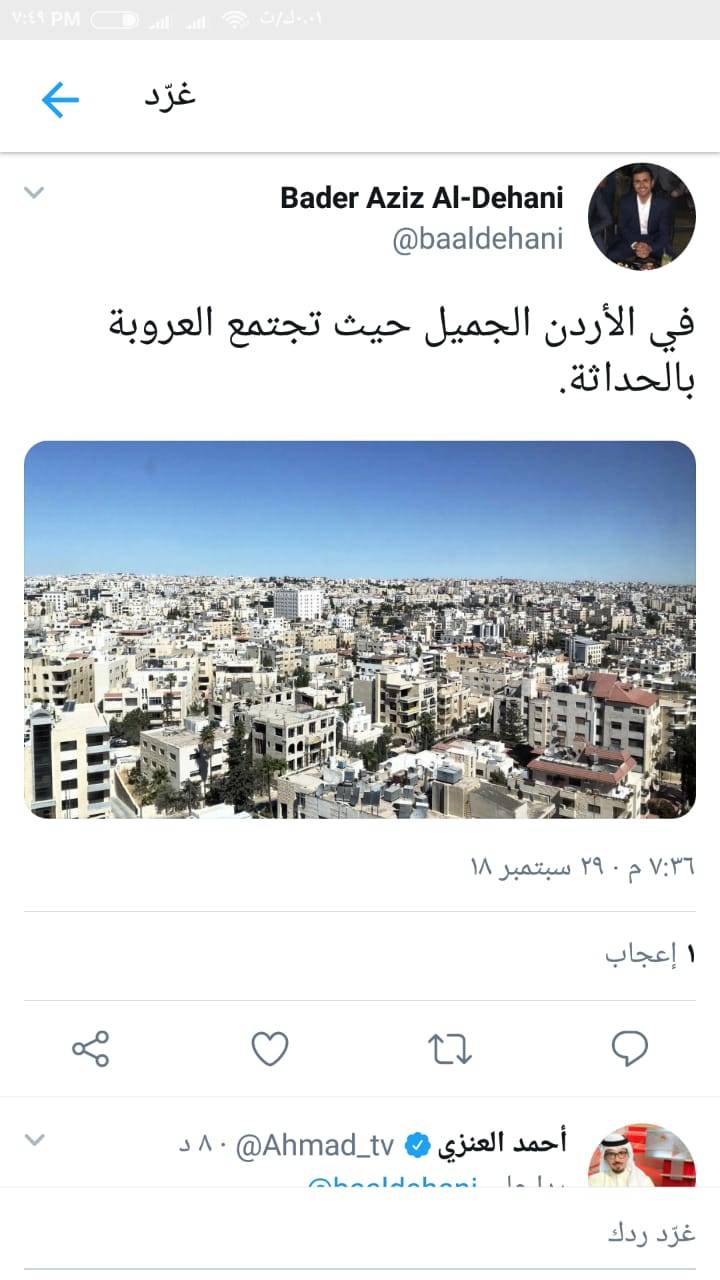The height and width of the screenshot is (1280, 720).
Task: Share this tweet
Action: tap(90, 1049)
